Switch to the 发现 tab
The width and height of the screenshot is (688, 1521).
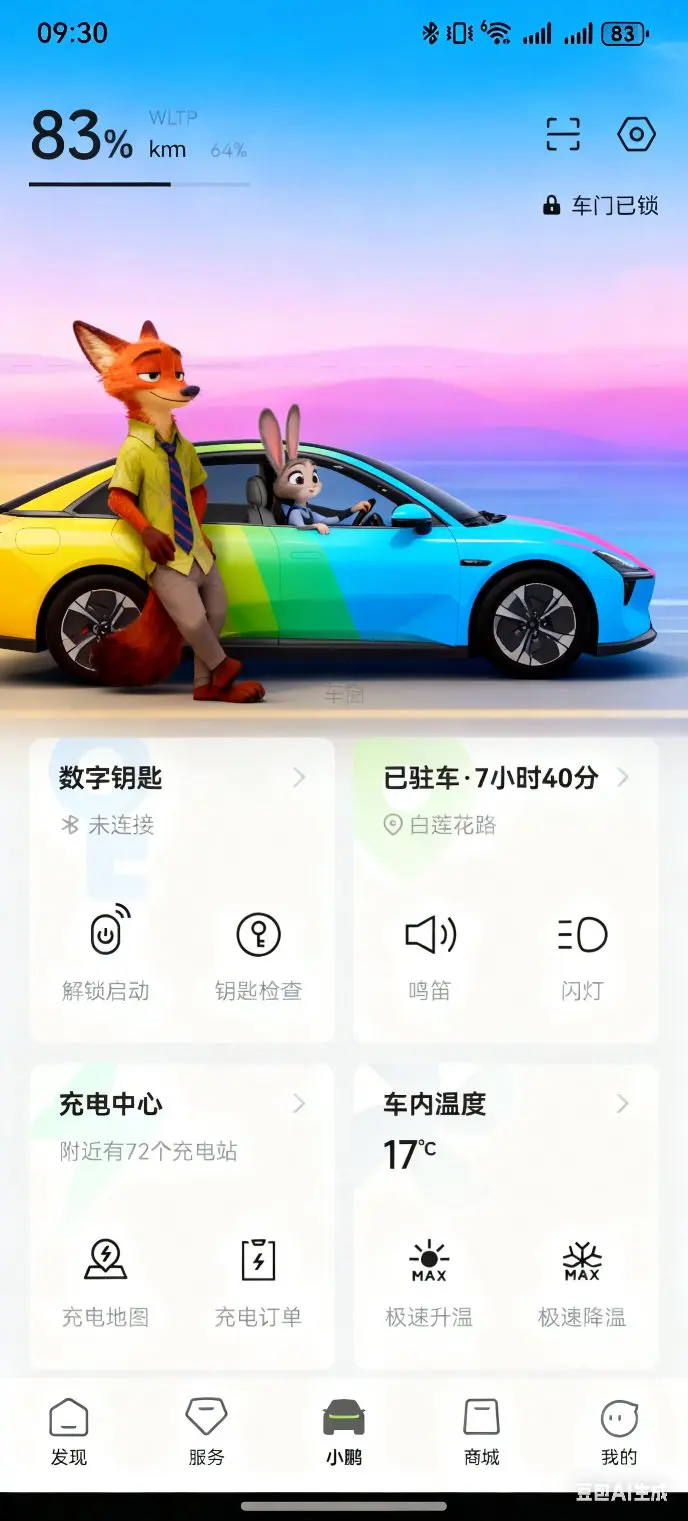pos(69,1432)
